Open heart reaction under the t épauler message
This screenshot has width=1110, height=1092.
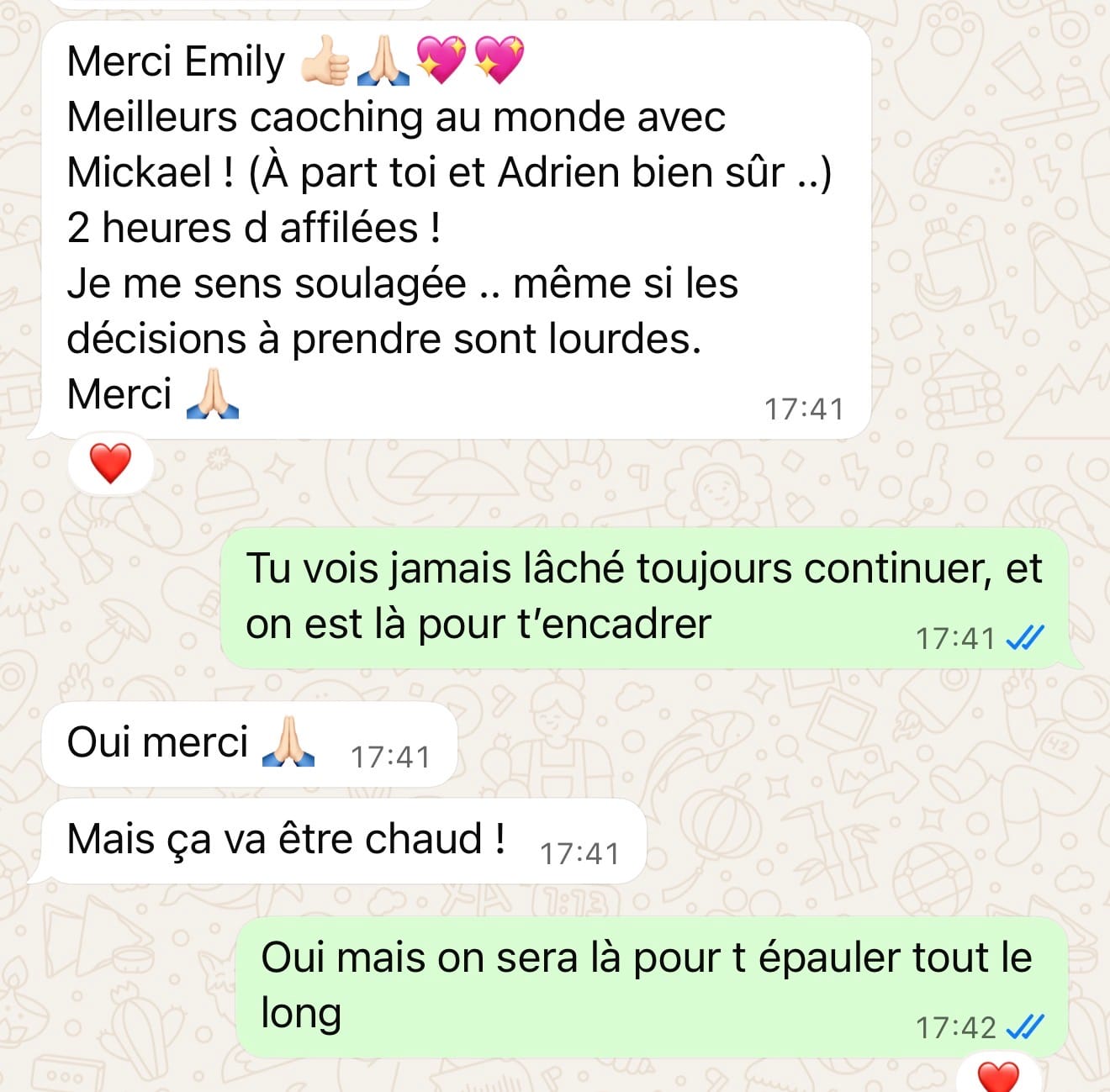(998, 1077)
